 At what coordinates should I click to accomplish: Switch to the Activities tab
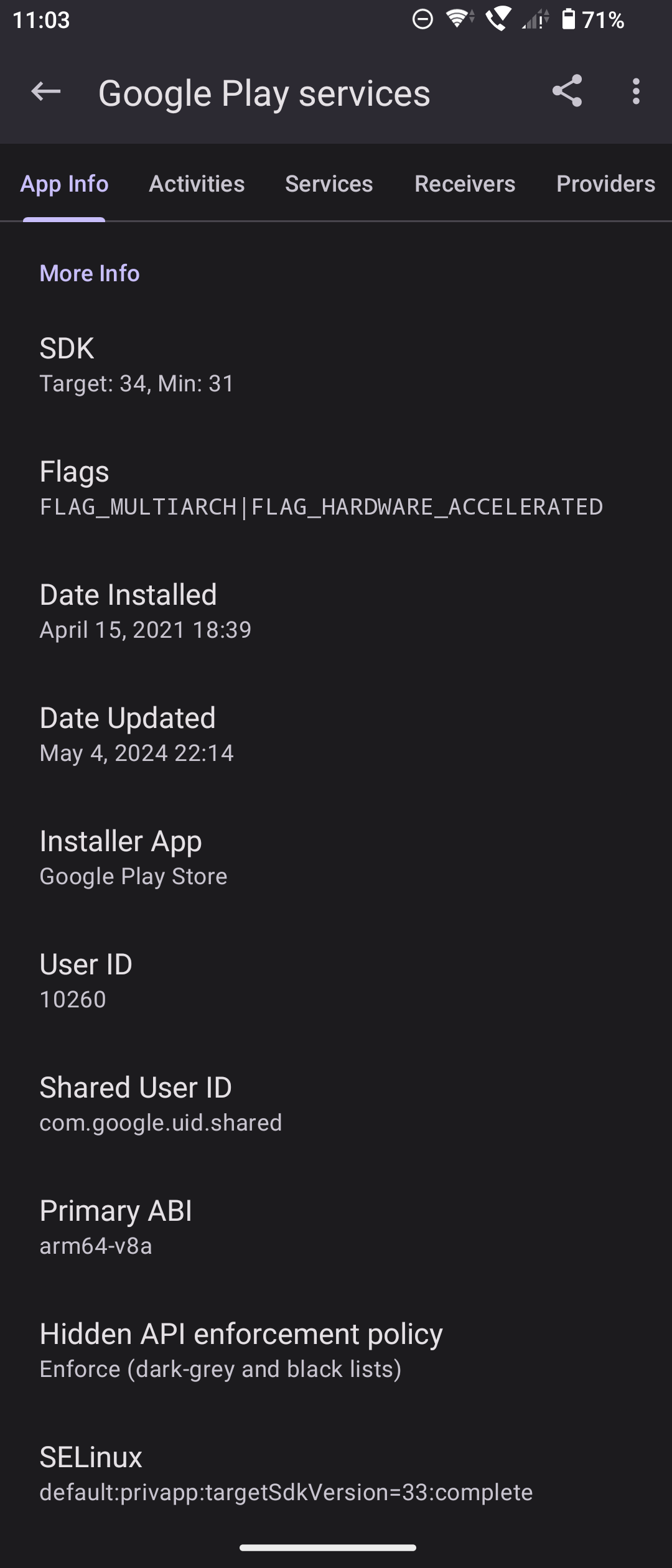[197, 184]
